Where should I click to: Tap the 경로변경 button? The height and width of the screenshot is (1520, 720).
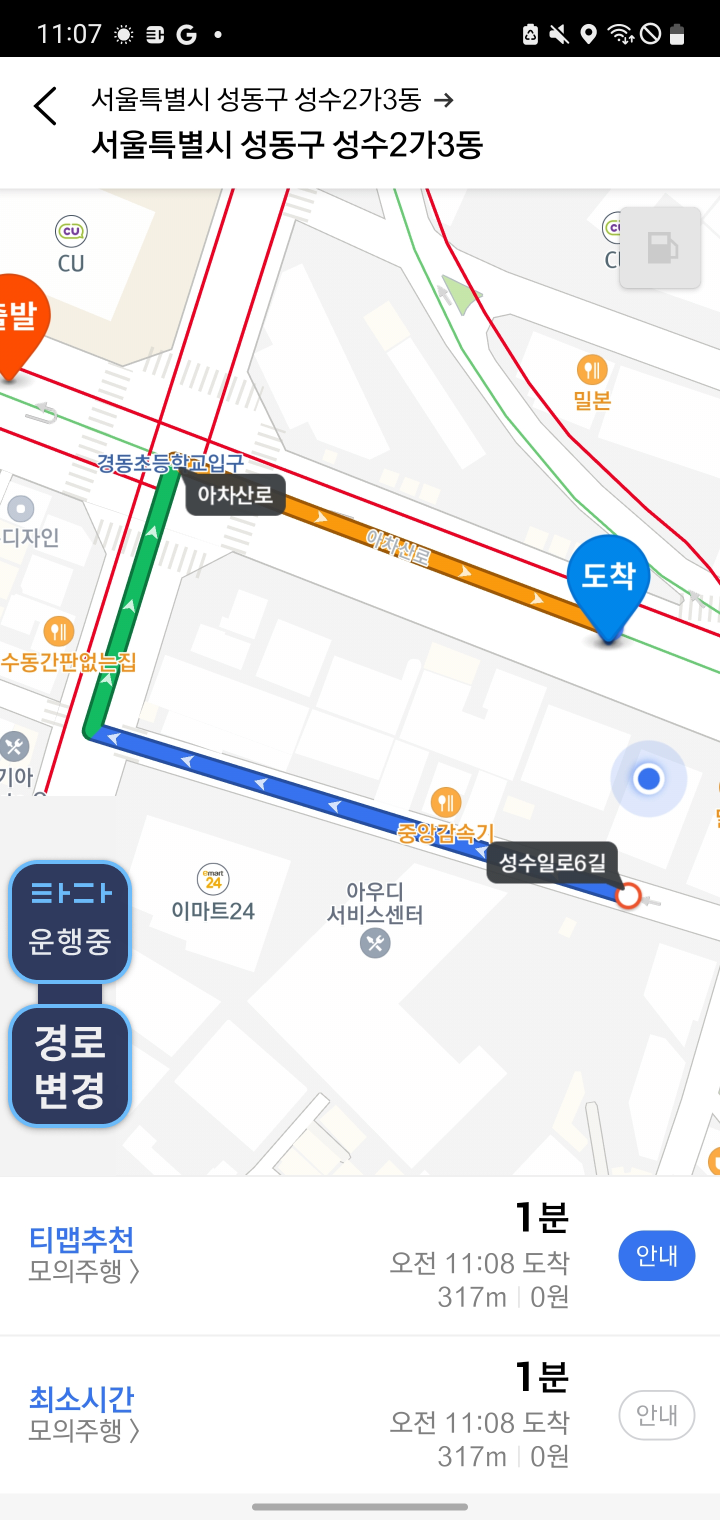70,1066
